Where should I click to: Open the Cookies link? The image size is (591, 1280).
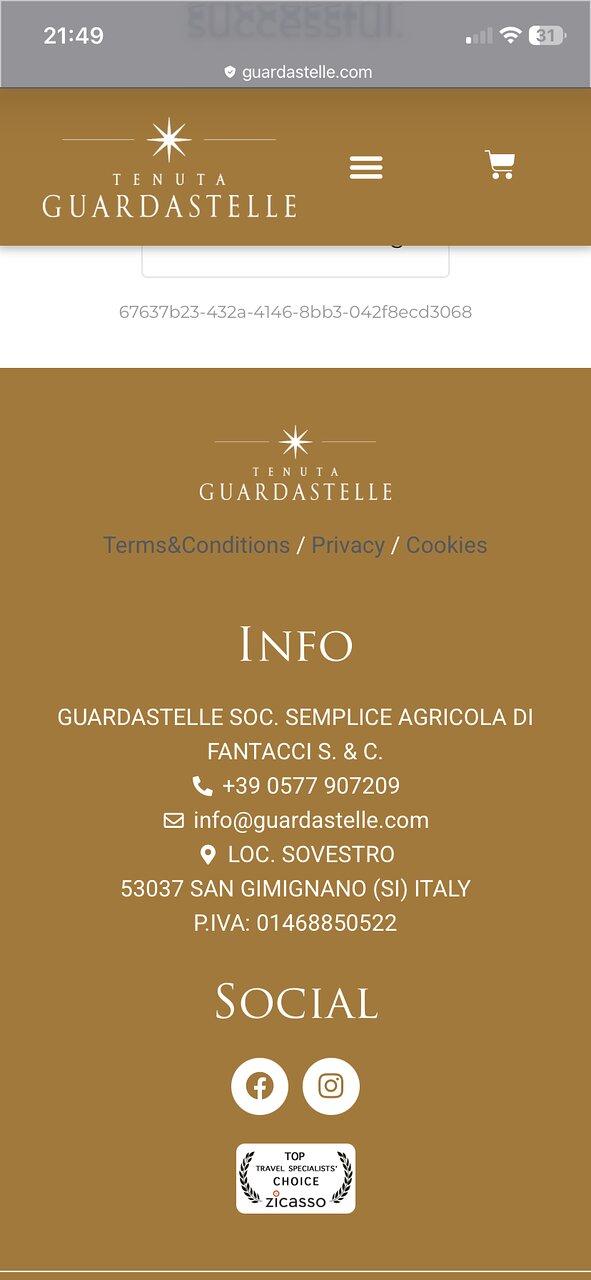pos(446,545)
